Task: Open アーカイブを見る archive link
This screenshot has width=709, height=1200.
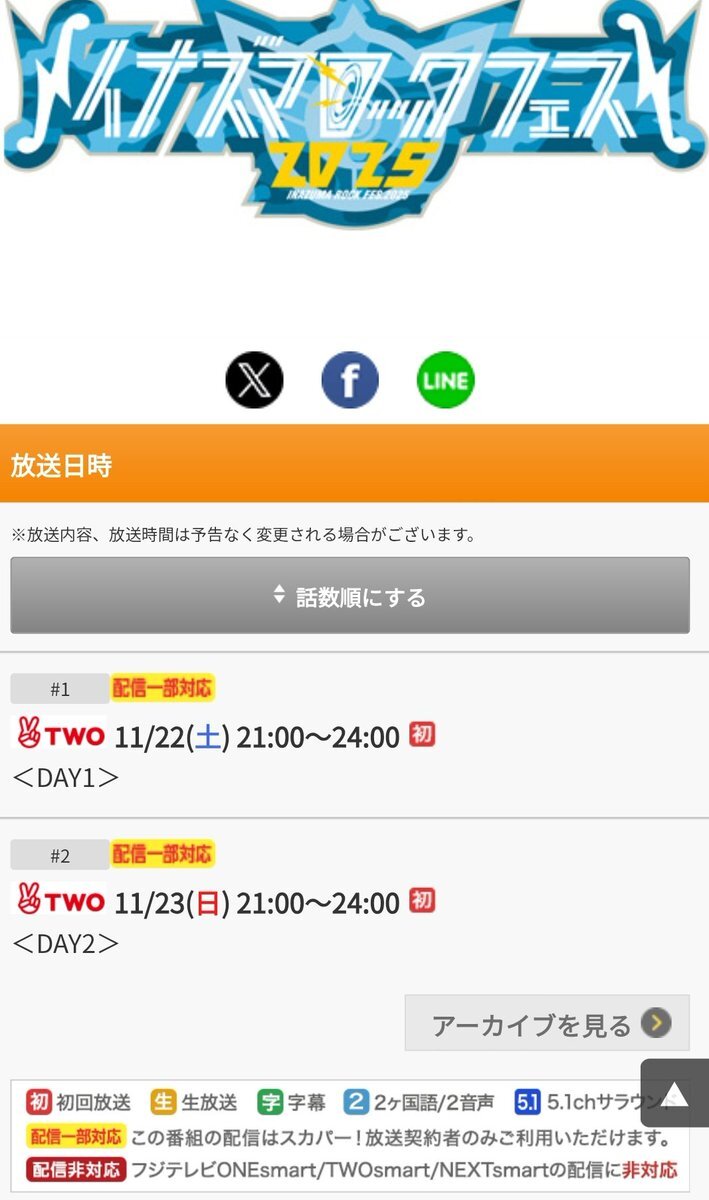Action: click(x=547, y=1023)
